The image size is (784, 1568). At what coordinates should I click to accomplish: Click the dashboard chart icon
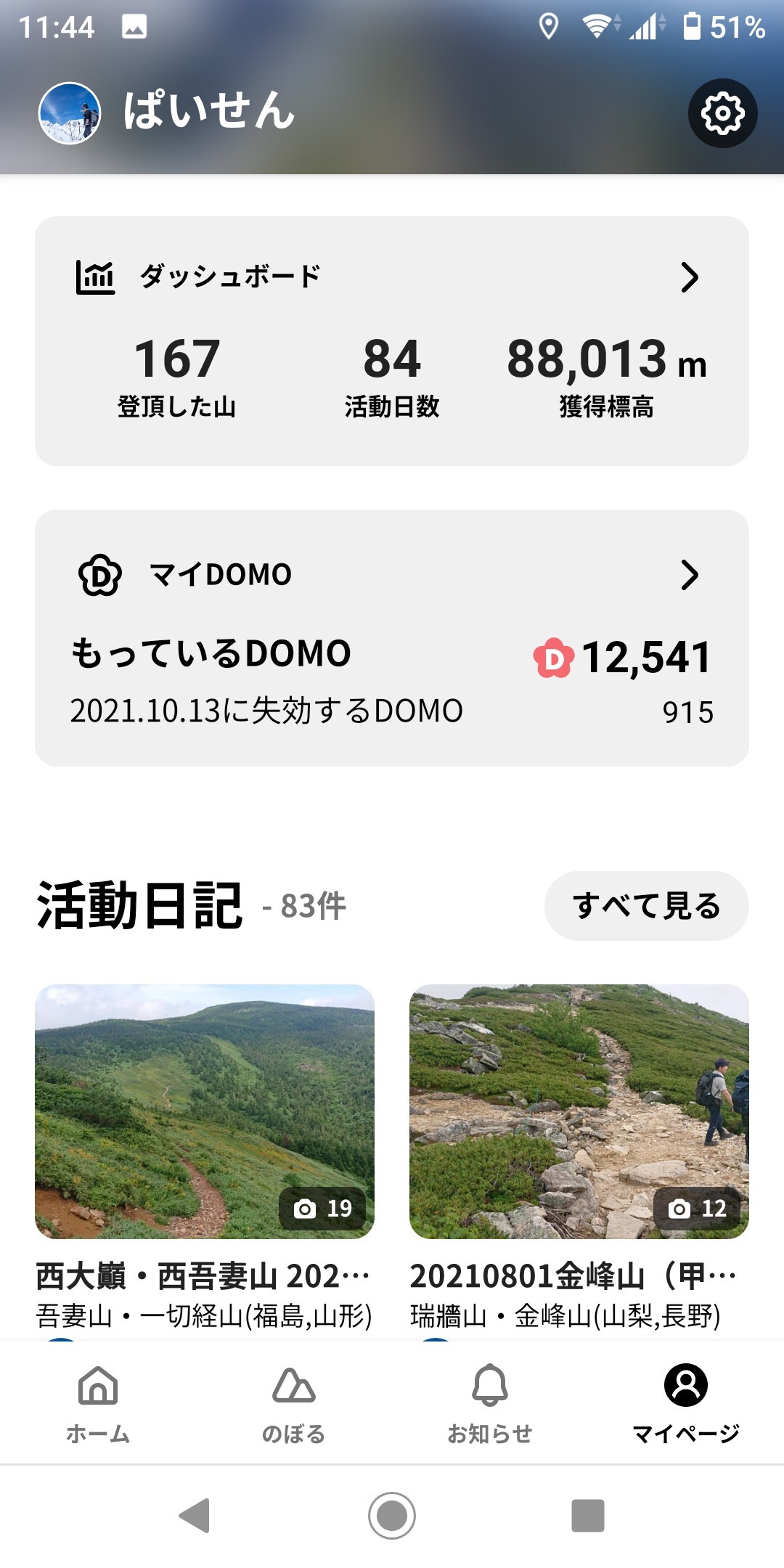click(97, 277)
